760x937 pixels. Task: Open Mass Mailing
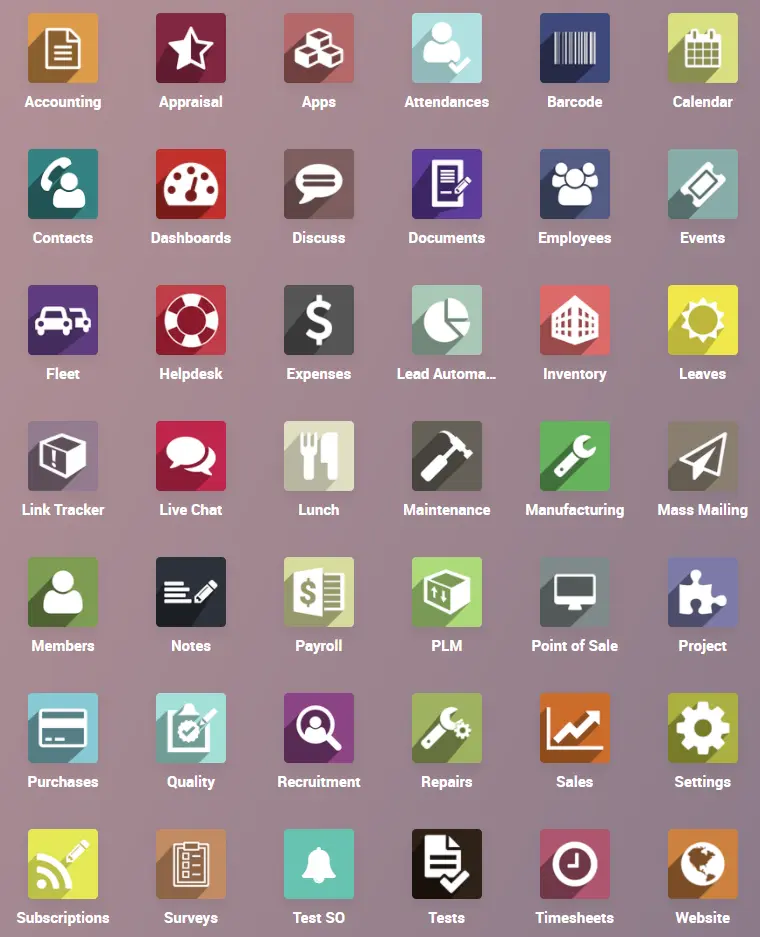[703, 456]
